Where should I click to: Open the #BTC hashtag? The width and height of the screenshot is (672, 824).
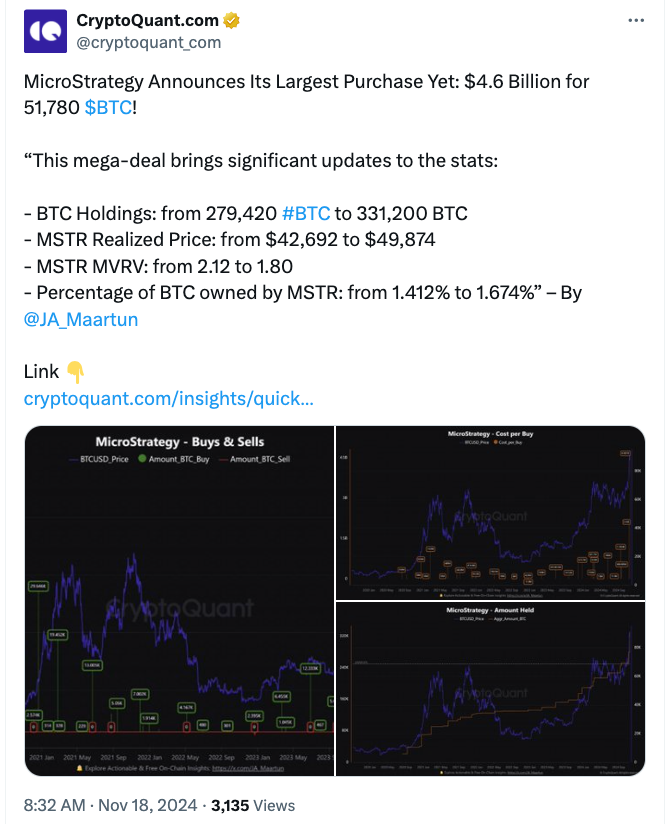tap(306, 214)
